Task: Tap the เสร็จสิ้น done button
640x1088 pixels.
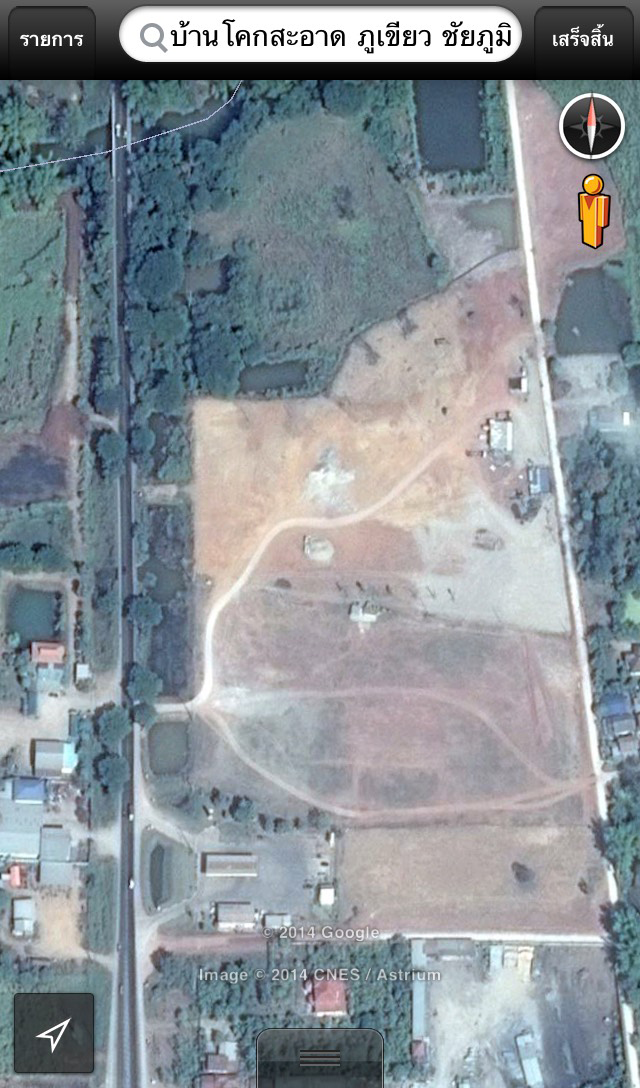Action: [x=586, y=39]
